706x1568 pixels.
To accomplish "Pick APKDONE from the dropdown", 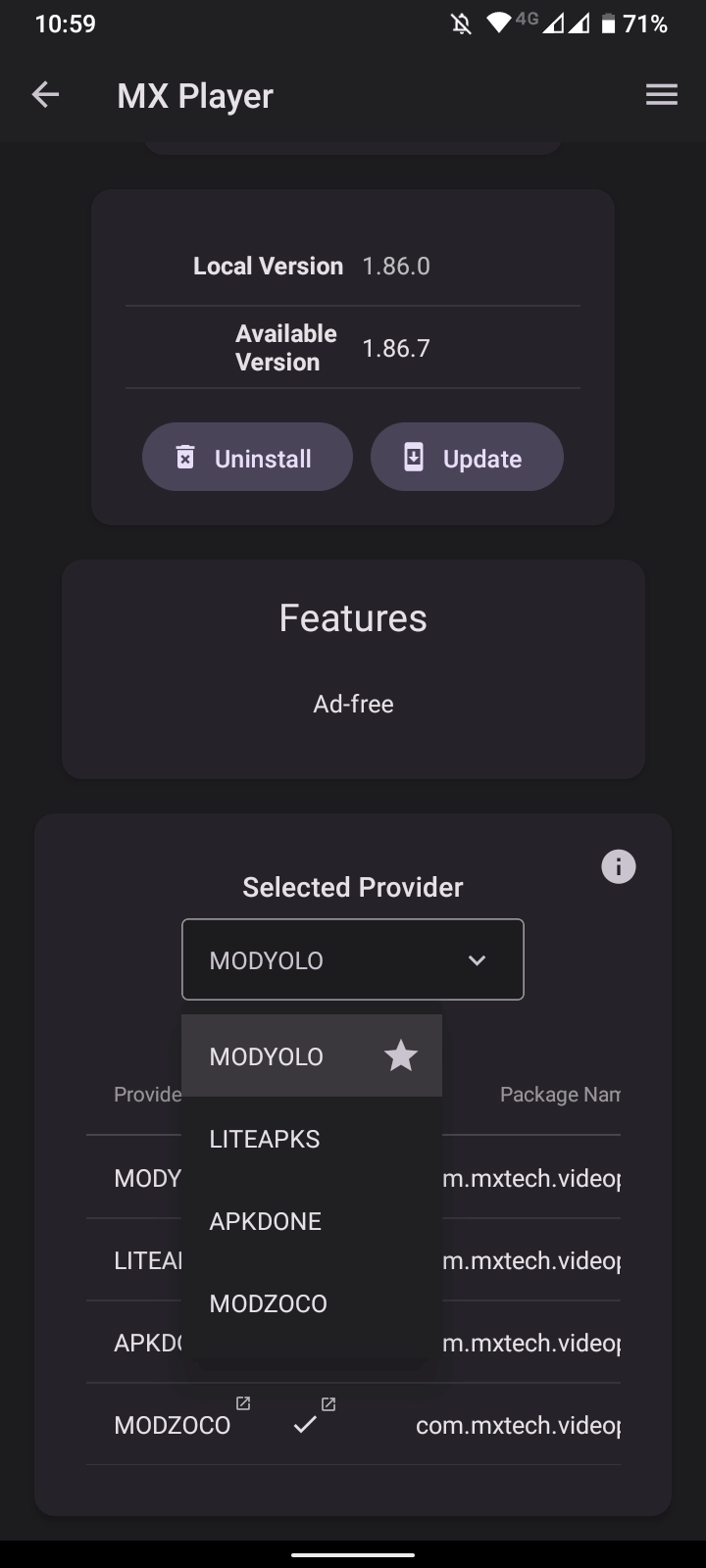I will [312, 1221].
